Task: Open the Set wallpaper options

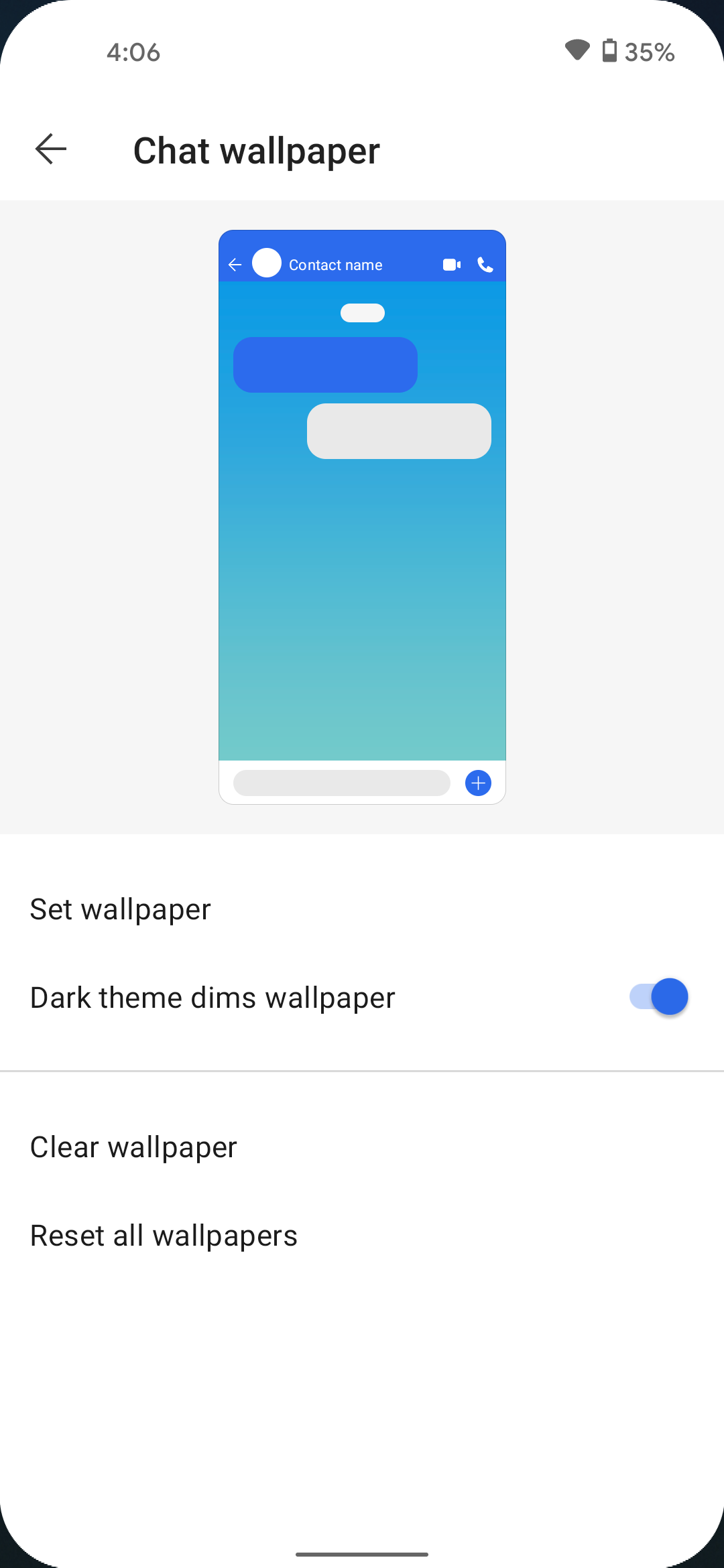Action: [121, 909]
